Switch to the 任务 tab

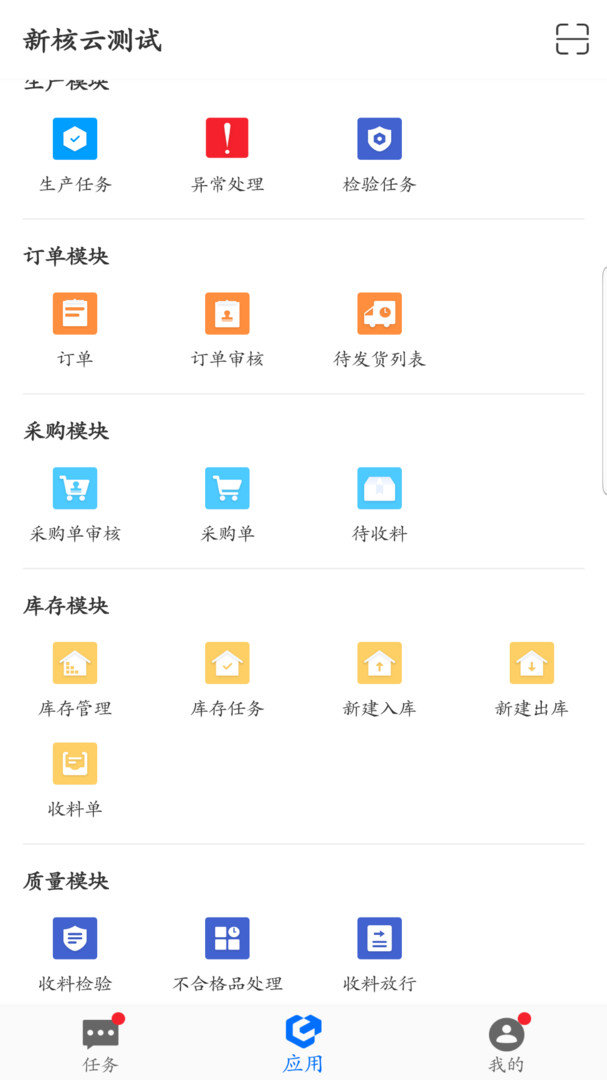tap(100, 1042)
